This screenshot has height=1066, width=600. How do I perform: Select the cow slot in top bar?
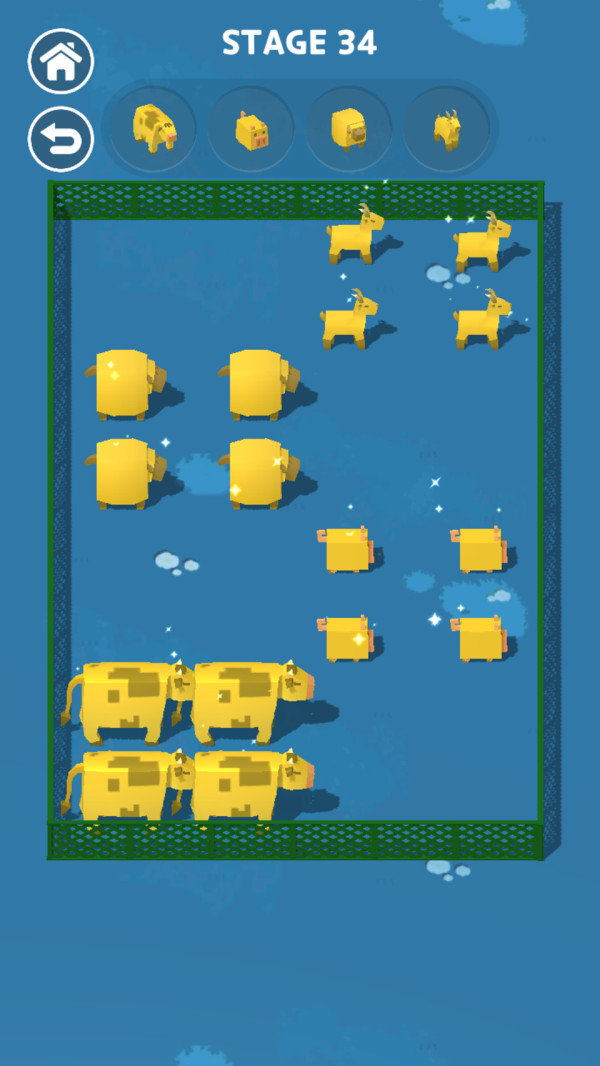153,129
